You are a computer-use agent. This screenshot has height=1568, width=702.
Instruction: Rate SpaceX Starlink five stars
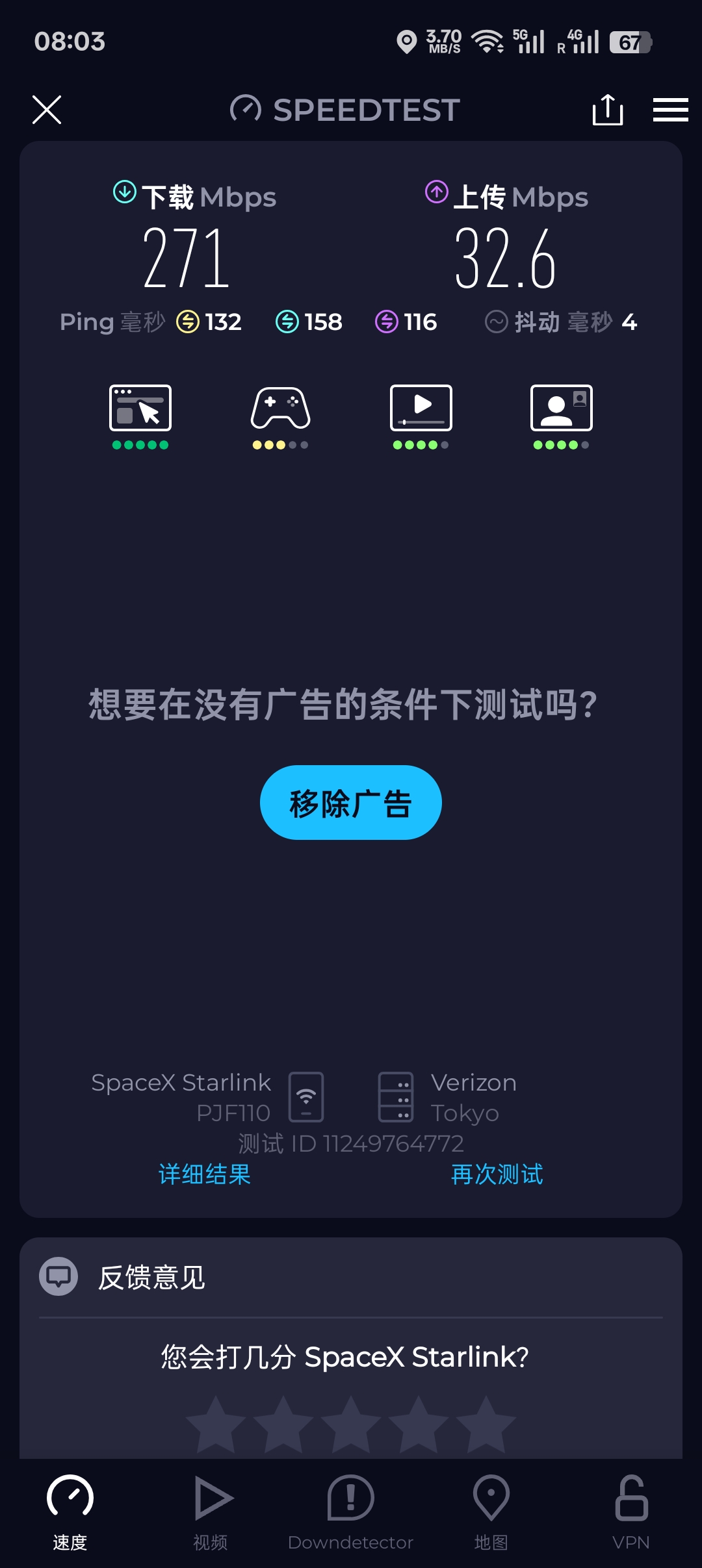tap(486, 1425)
